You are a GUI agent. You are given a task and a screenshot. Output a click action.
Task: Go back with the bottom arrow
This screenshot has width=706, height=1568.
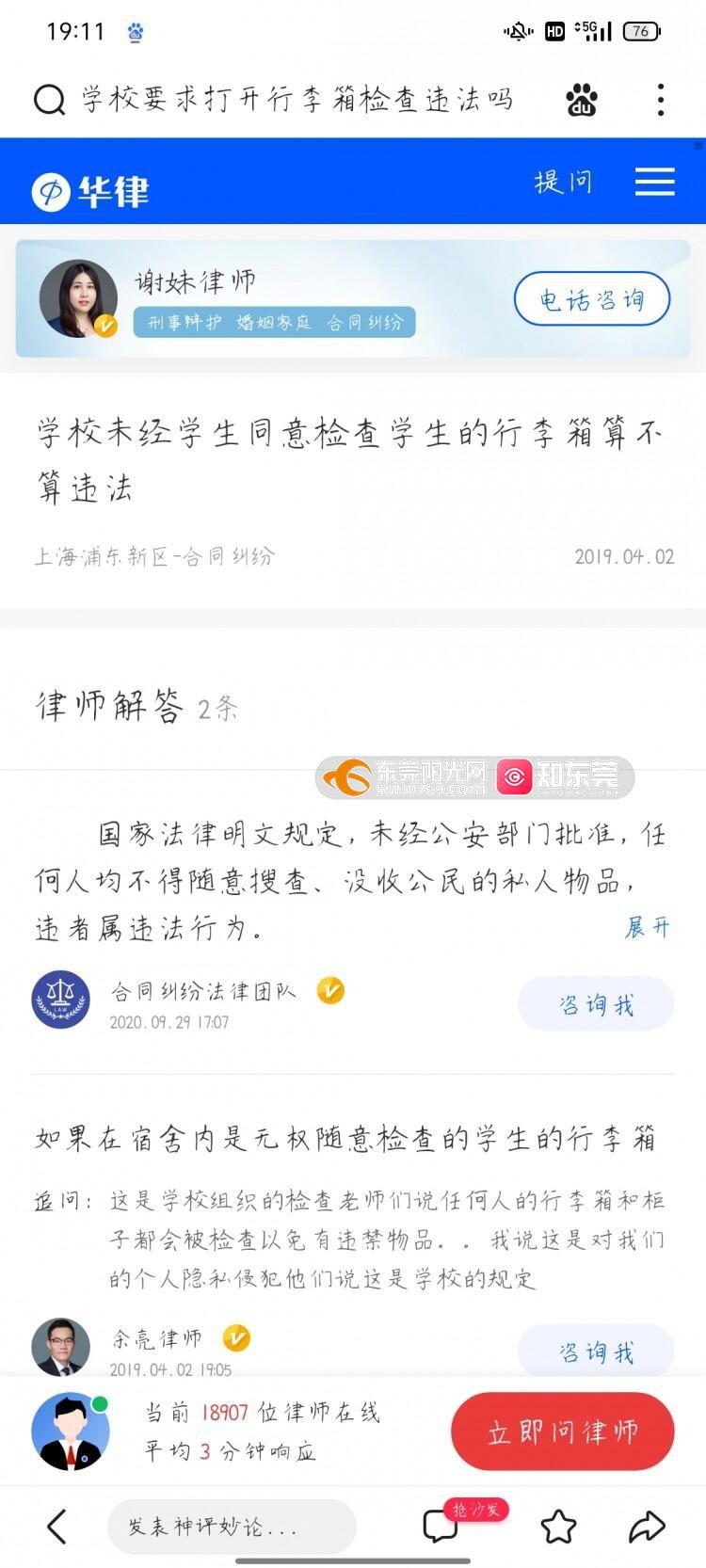coord(57,1527)
